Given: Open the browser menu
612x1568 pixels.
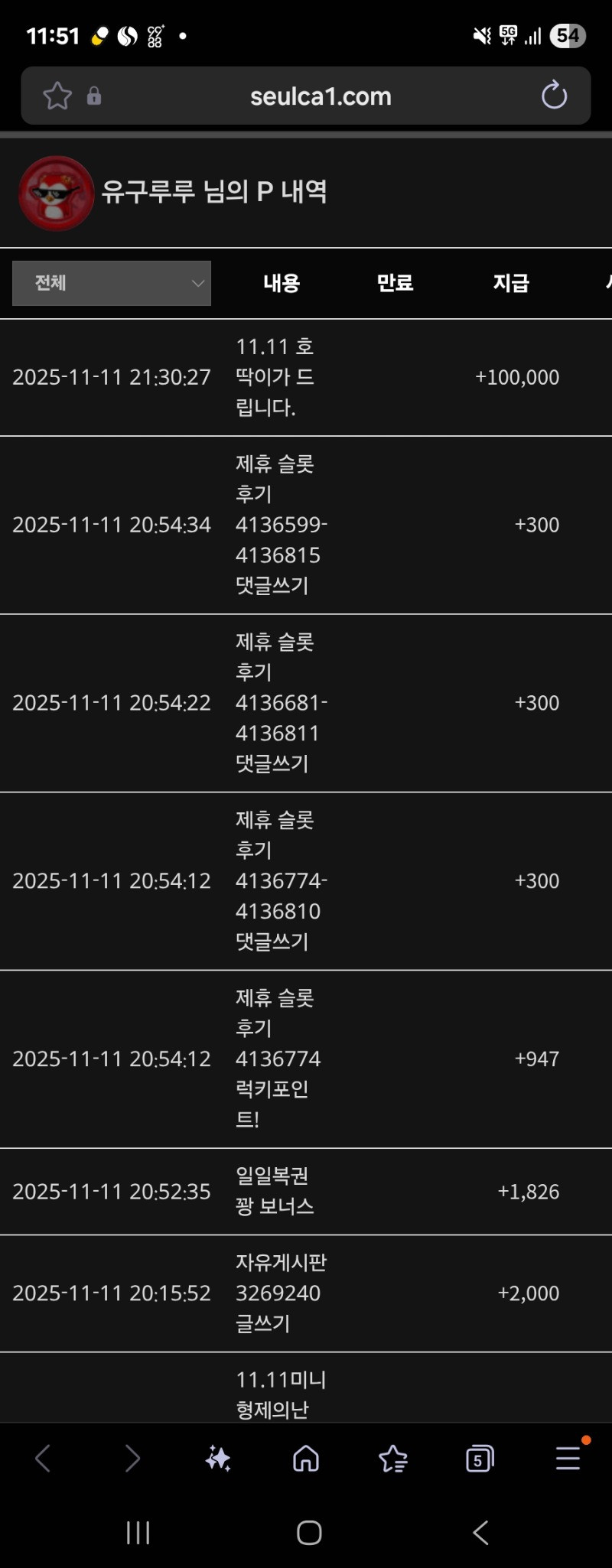Looking at the screenshot, I should pyautogui.click(x=568, y=1459).
